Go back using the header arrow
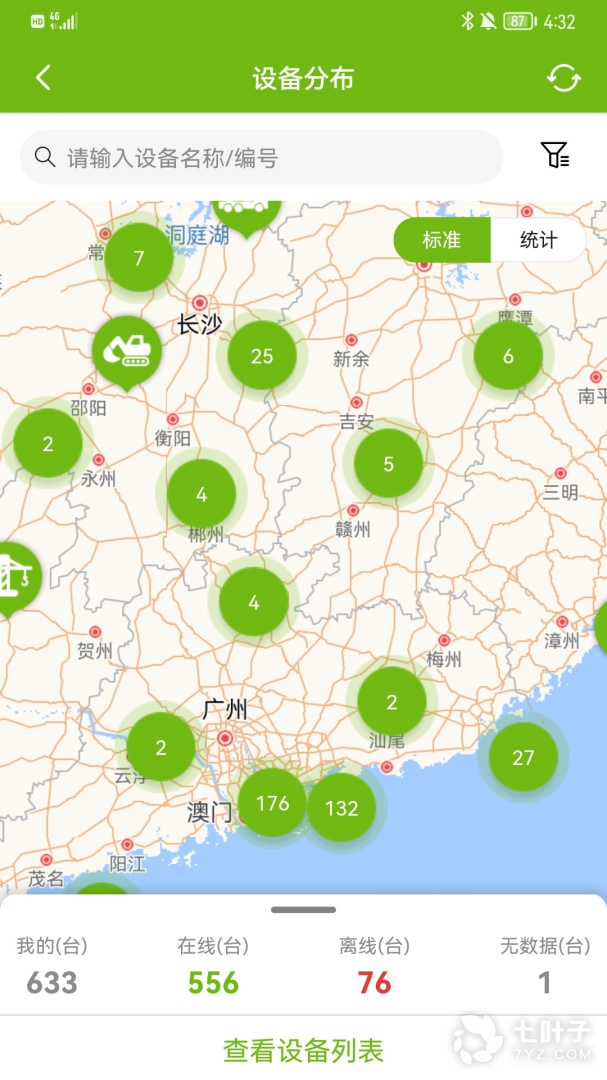 43,78
